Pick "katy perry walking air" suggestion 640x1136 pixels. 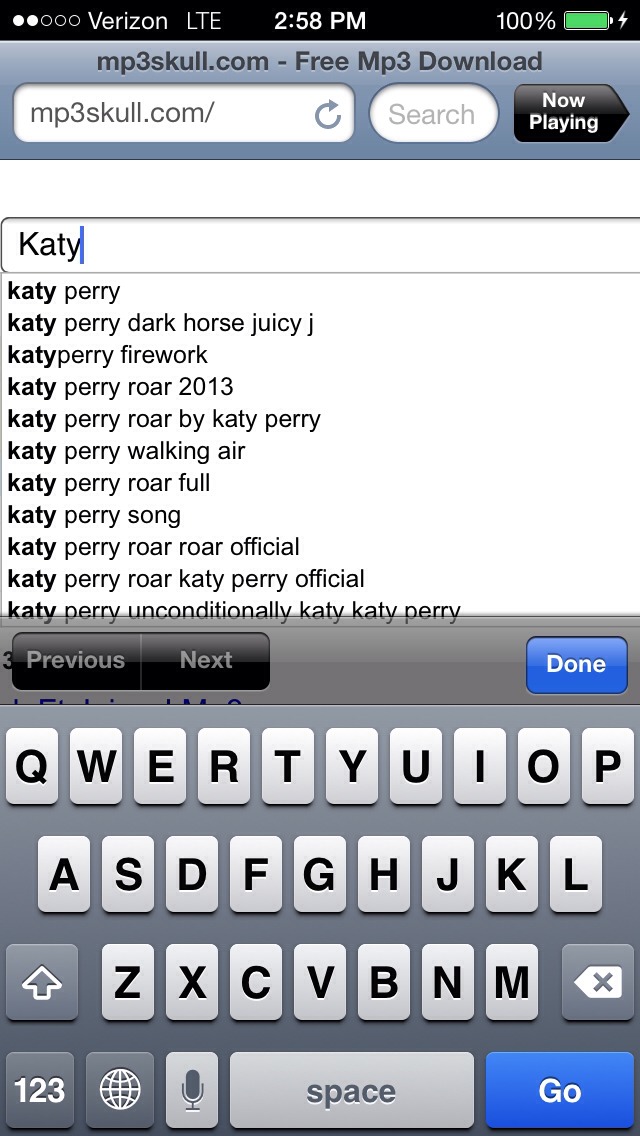tap(126, 452)
